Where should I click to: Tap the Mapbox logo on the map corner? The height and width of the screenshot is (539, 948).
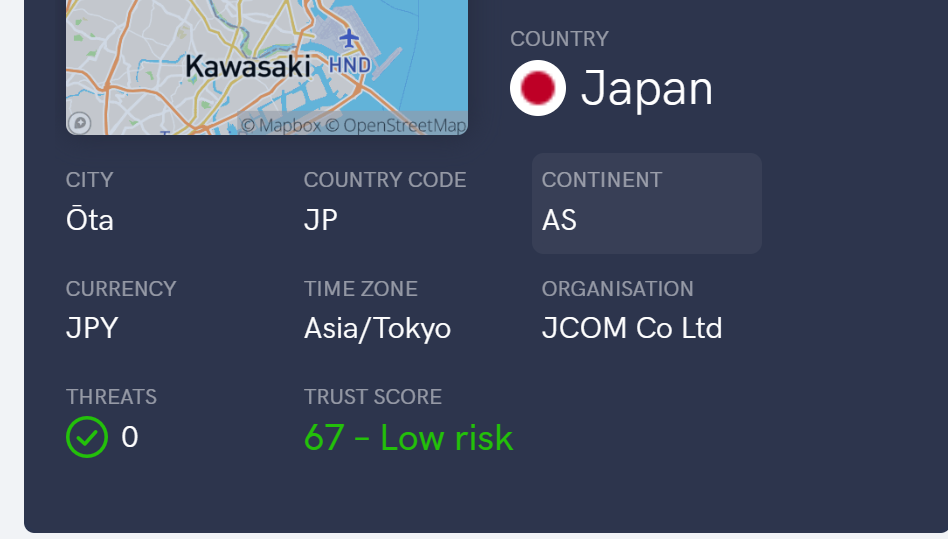tap(80, 123)
